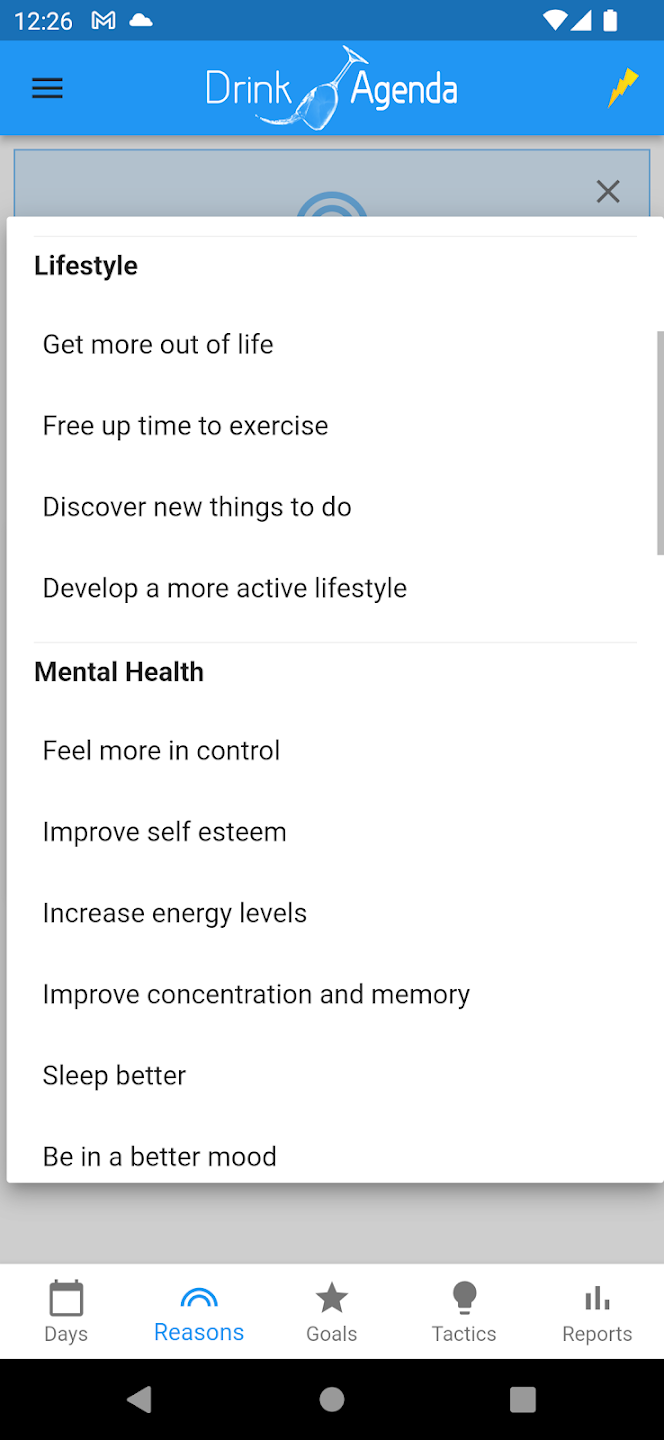Switch to the Days tab

66,1311
